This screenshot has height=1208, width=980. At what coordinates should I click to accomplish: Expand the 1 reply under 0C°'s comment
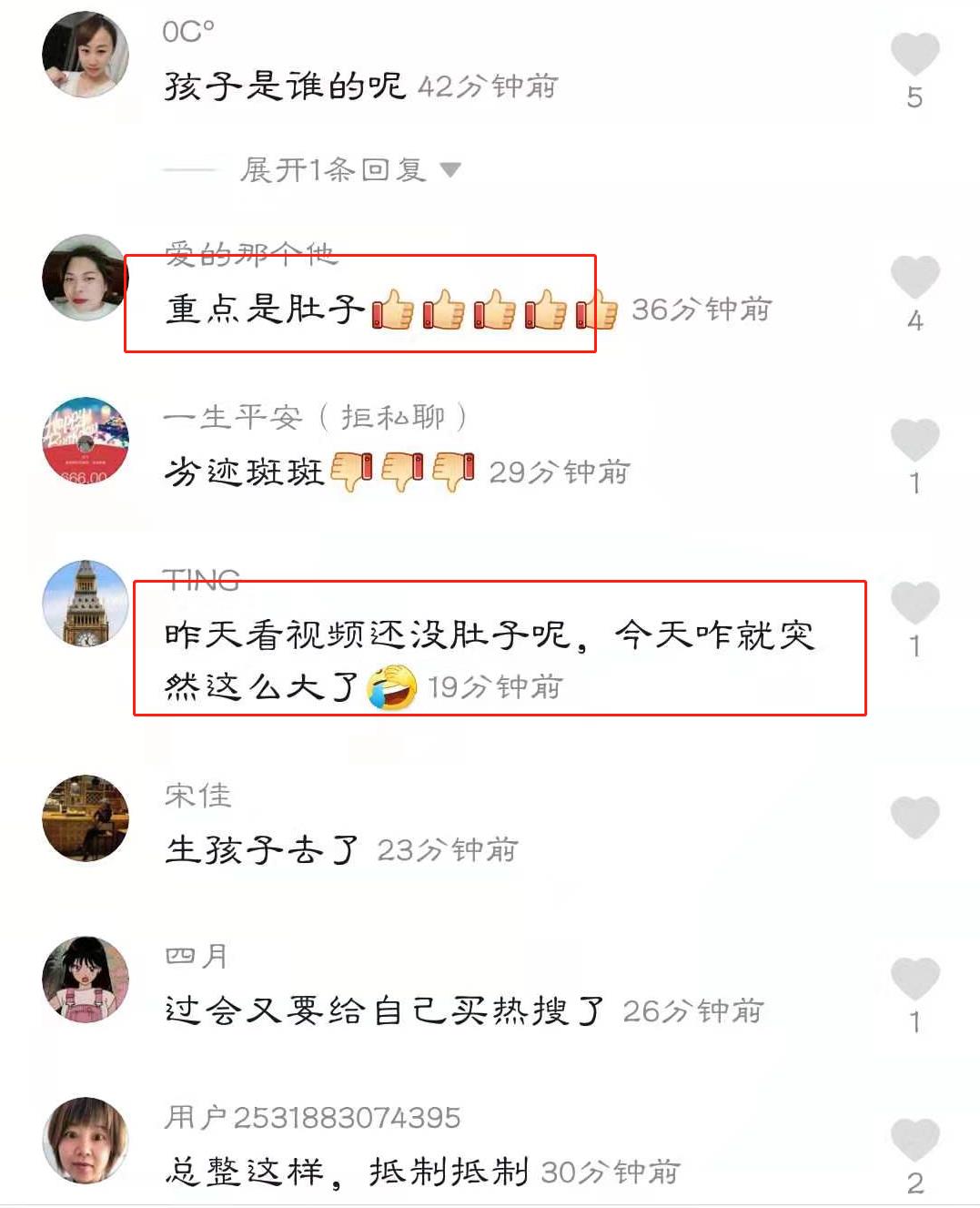point(332,169)
